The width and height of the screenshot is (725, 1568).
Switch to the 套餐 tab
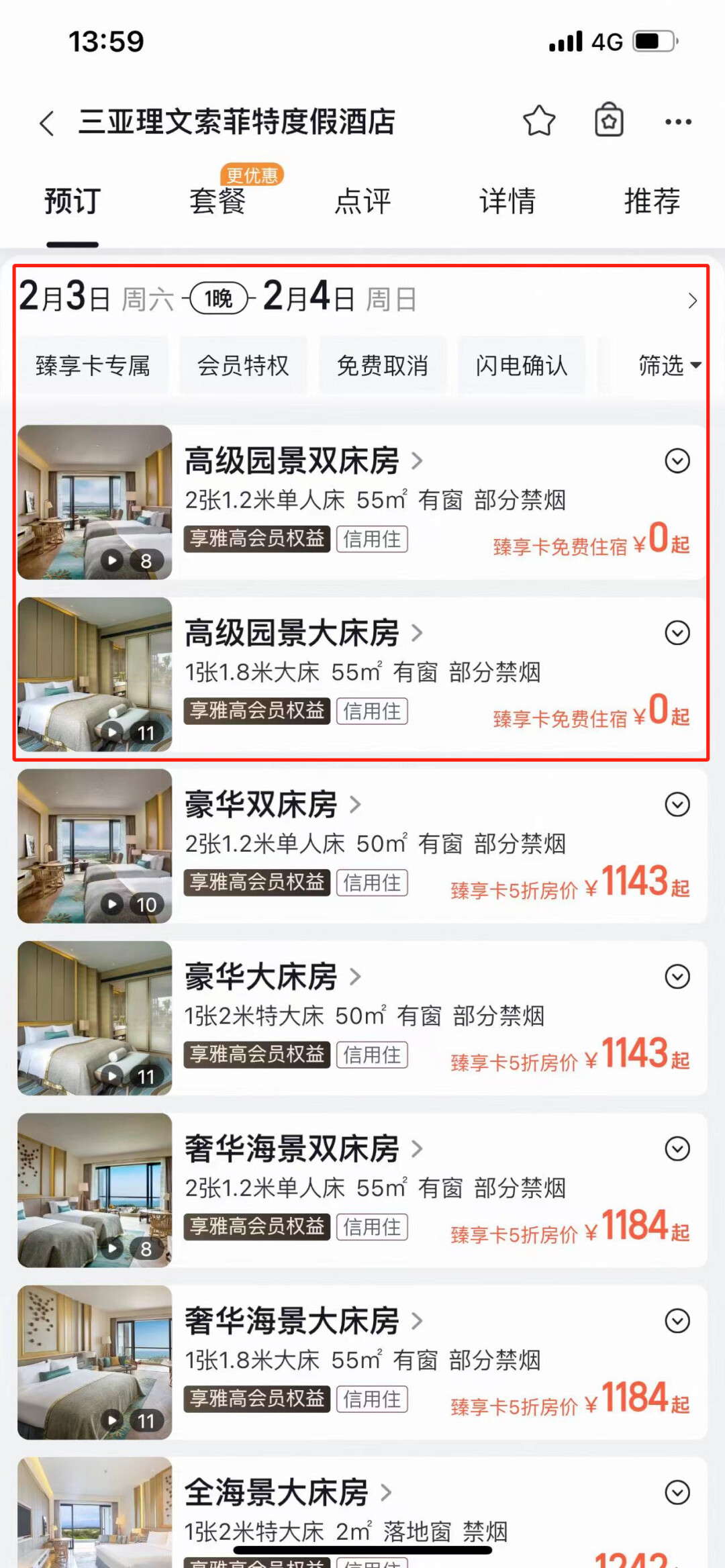click(x=217, y=201)
